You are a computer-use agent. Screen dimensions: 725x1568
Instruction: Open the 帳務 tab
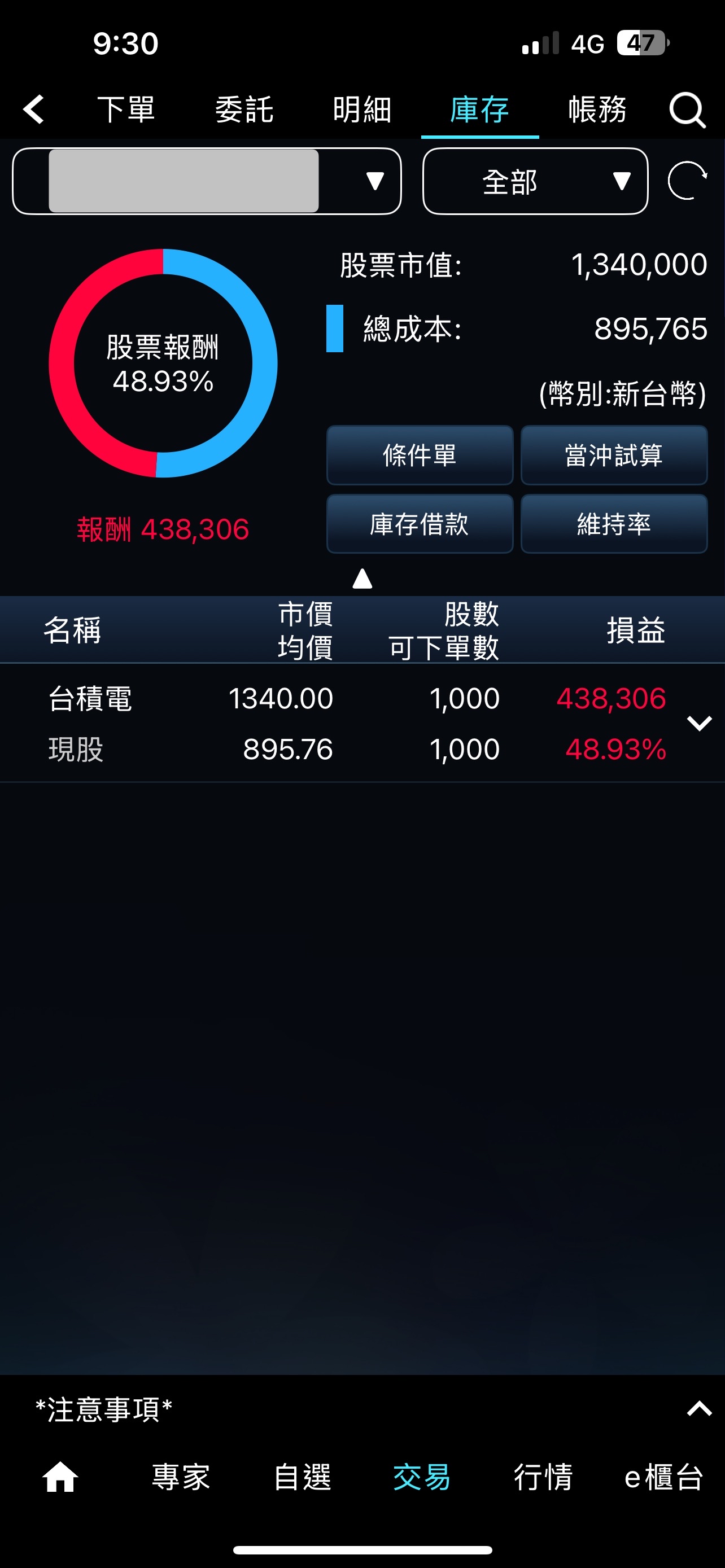[597, 110]
